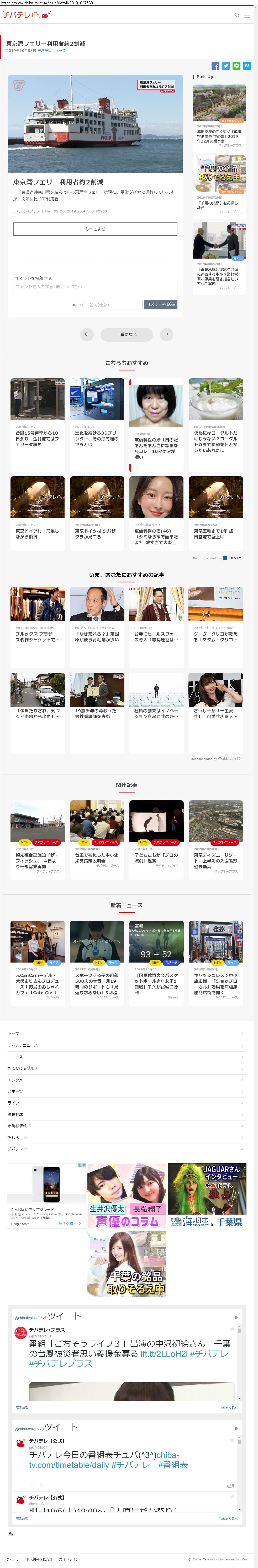The width and height of the screenshot is (258, 1568).
Task: Share this article on Facebook
Action: (x=215, y=66)
